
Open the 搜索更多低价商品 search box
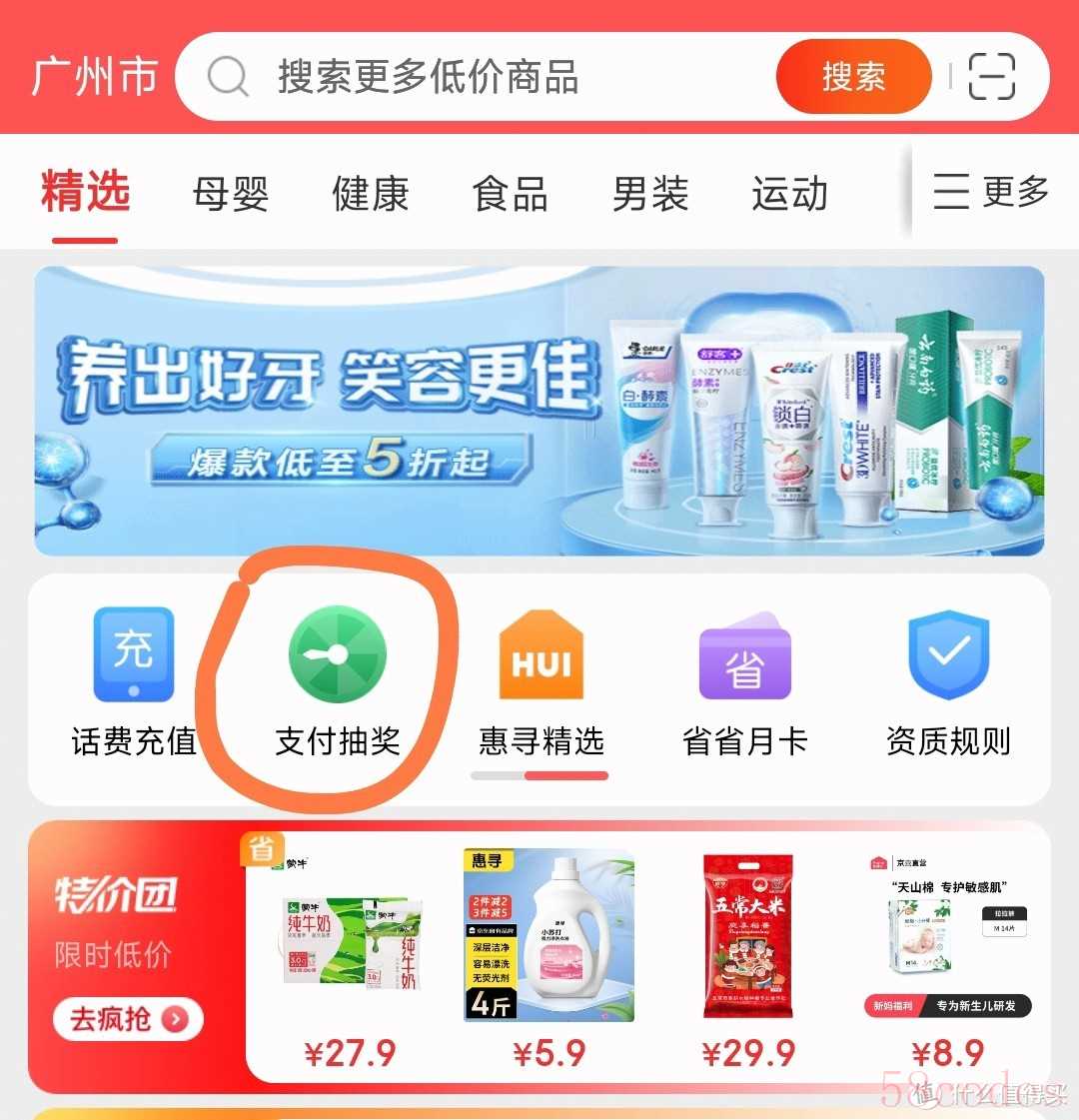click(x=480, y=77)
